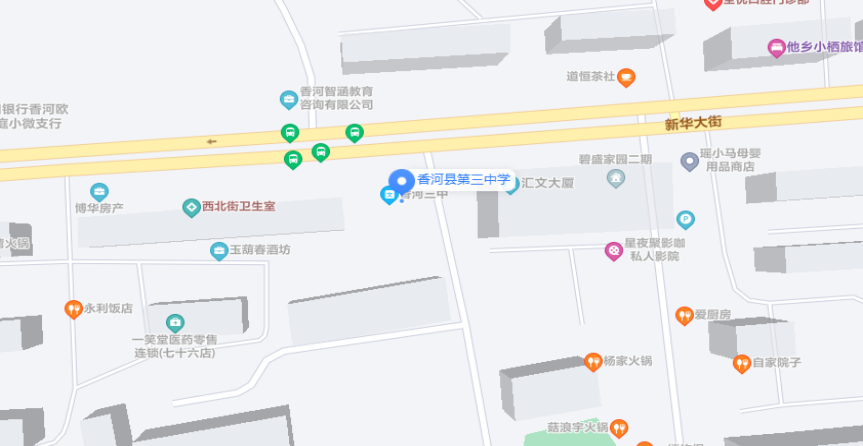Image resolution: width=863 pixels, height=446 pixels.
Task: Tap the 星夜聚影咖私人影院 marker
Action: (x=614, y=250)
